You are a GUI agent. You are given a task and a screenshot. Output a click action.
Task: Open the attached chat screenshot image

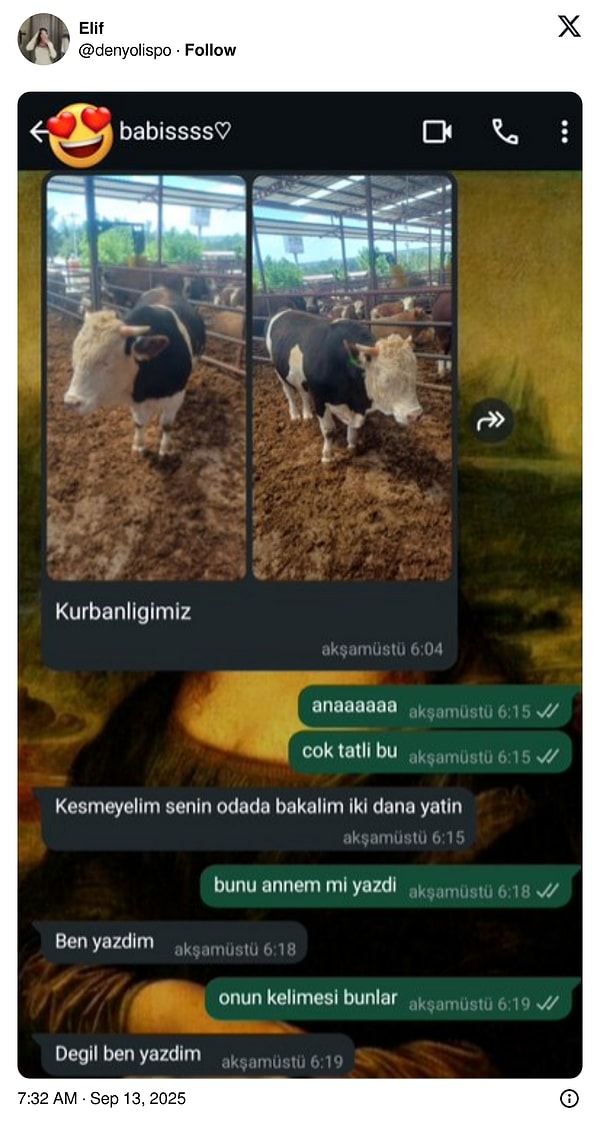[x=300, y=585]
